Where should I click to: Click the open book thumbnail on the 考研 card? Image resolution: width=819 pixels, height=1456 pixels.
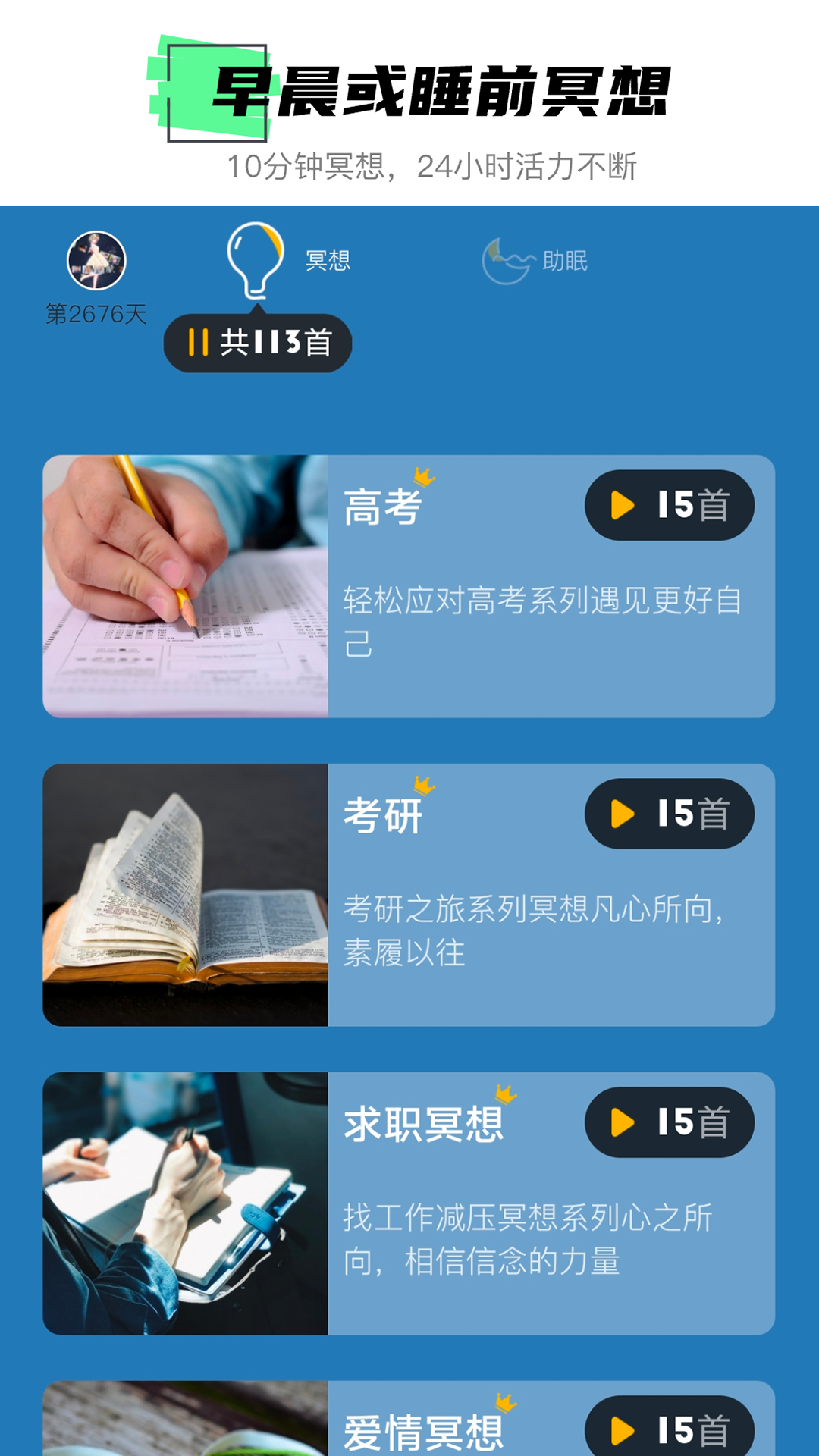(186, 895)
